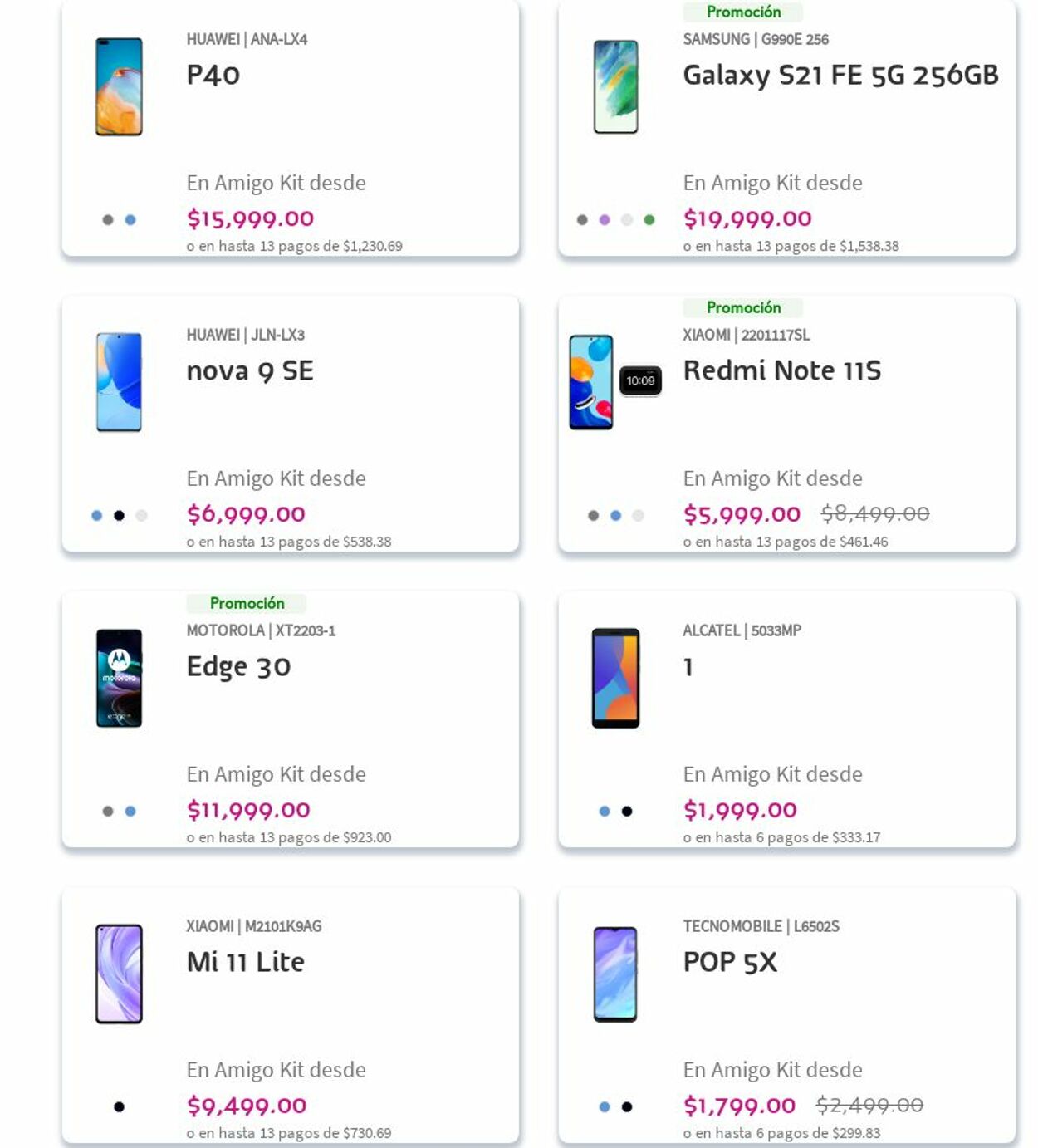Screen dimensions: 1038x1148
Task: Open the Huawei P40 product card
Action: click(x=213, y=75)
